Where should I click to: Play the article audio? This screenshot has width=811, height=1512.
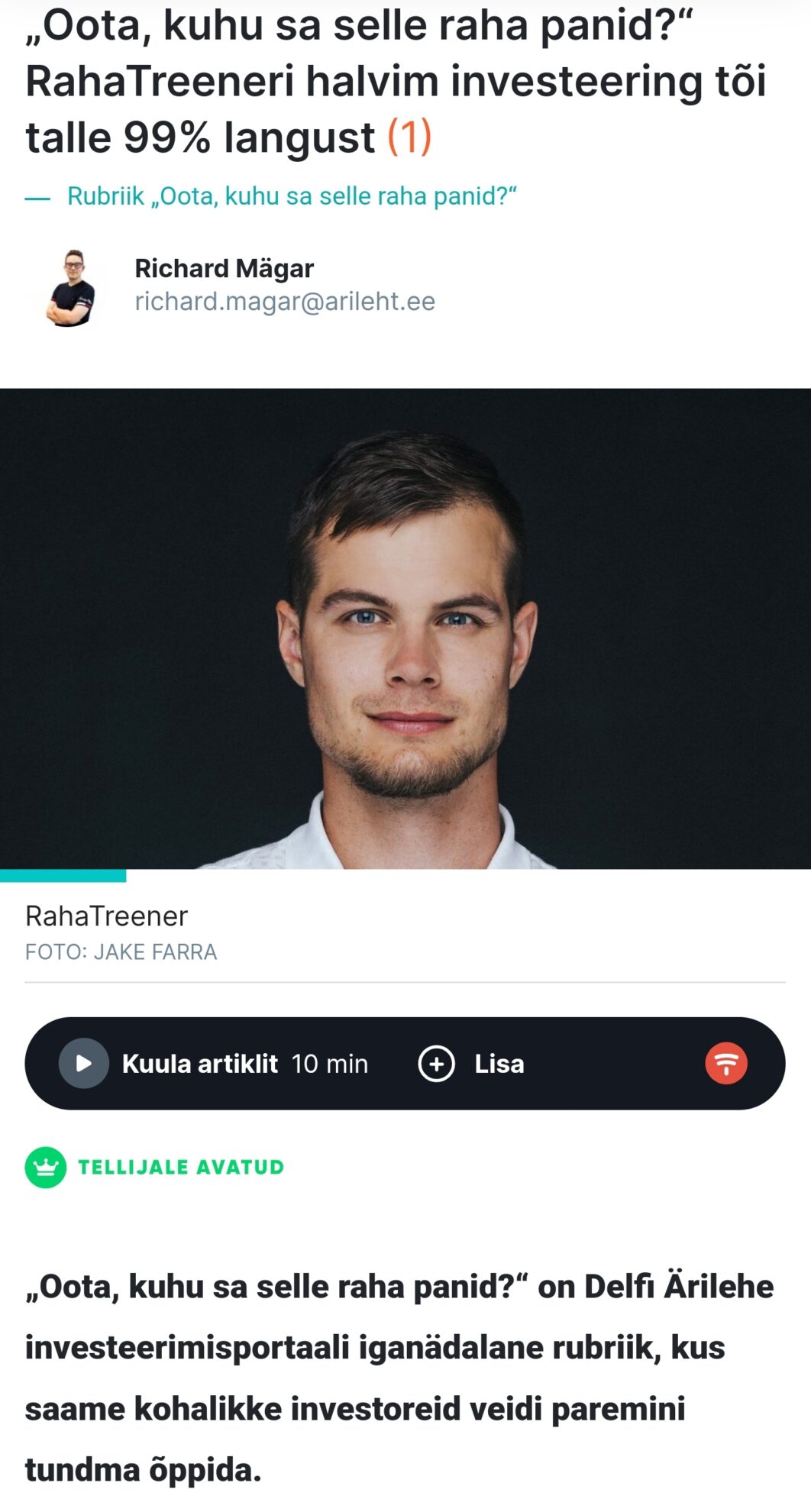[x=84, y=1063]
